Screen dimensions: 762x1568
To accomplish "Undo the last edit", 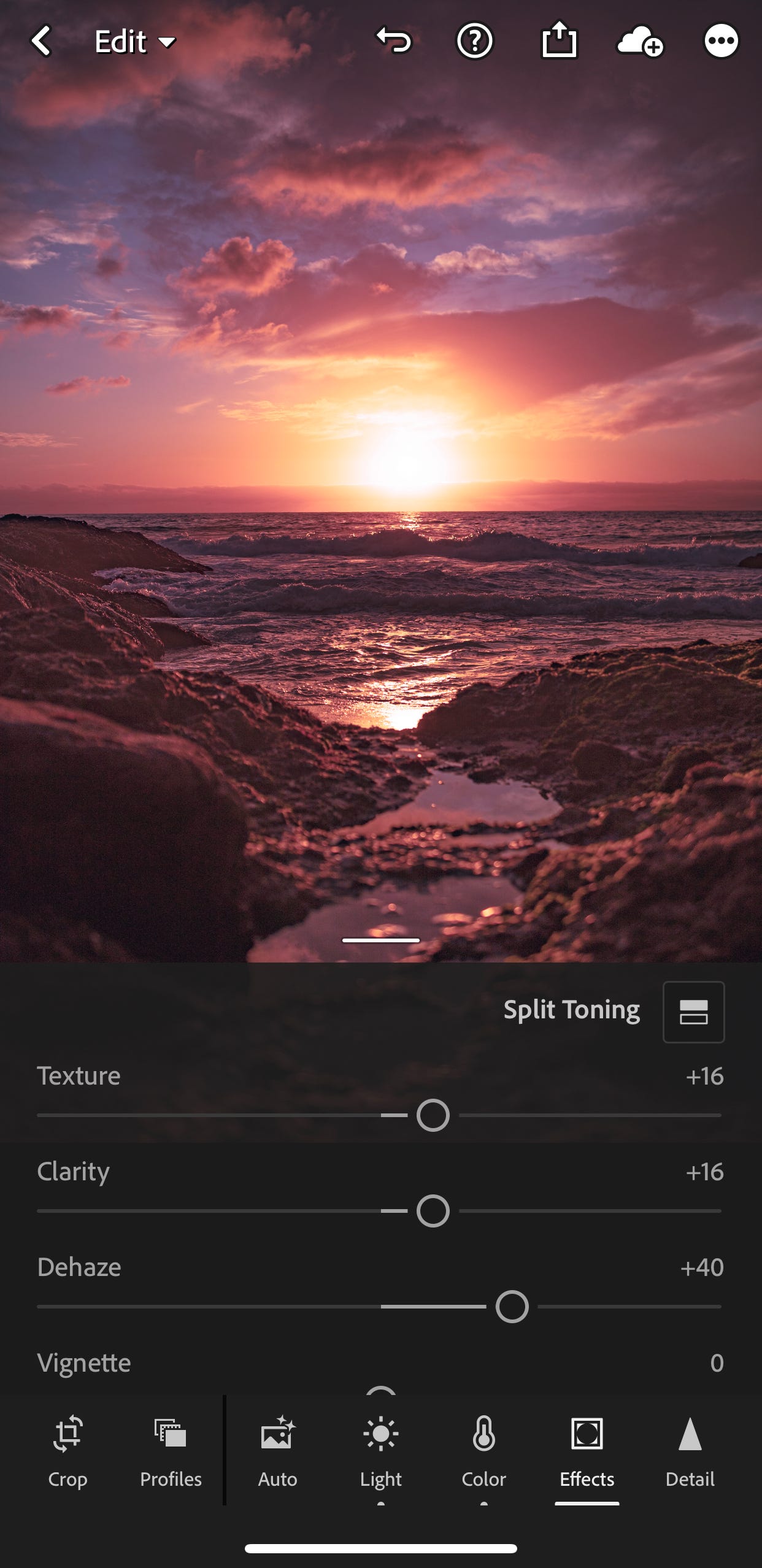I will (394, 41).
